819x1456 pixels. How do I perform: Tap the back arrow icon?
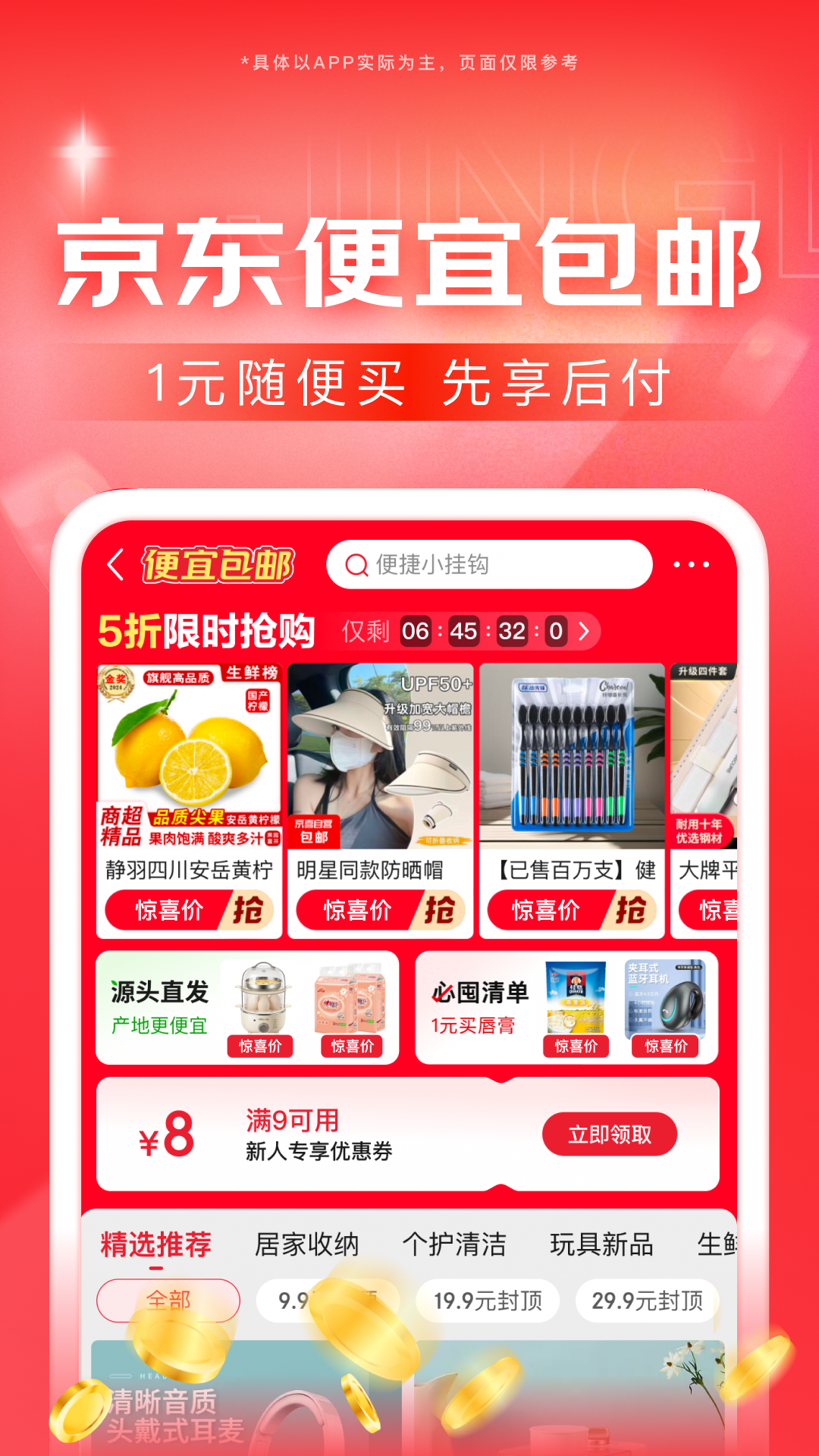(x=115, y=564)
